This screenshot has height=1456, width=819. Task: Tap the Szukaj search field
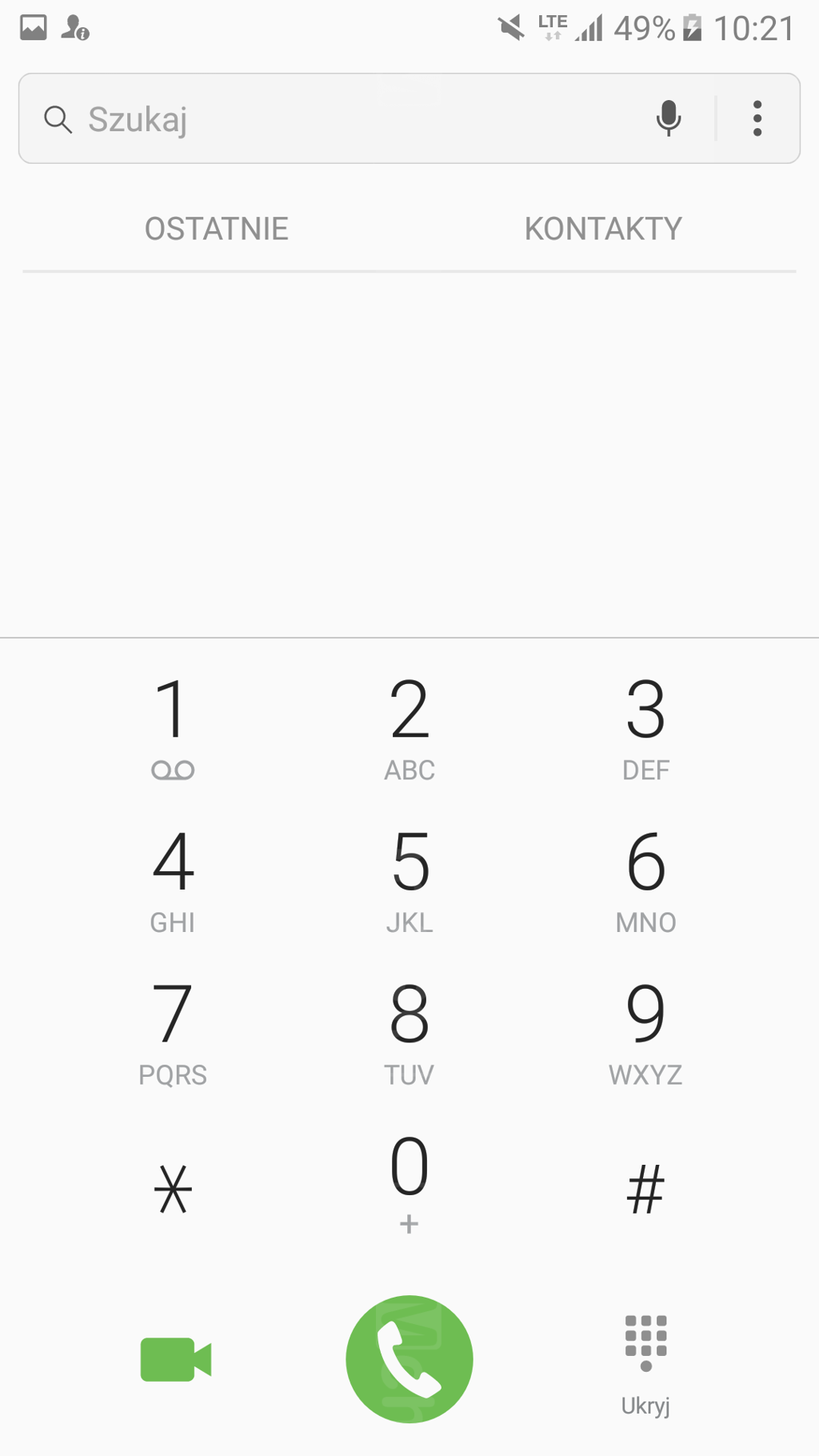(336, 119)
